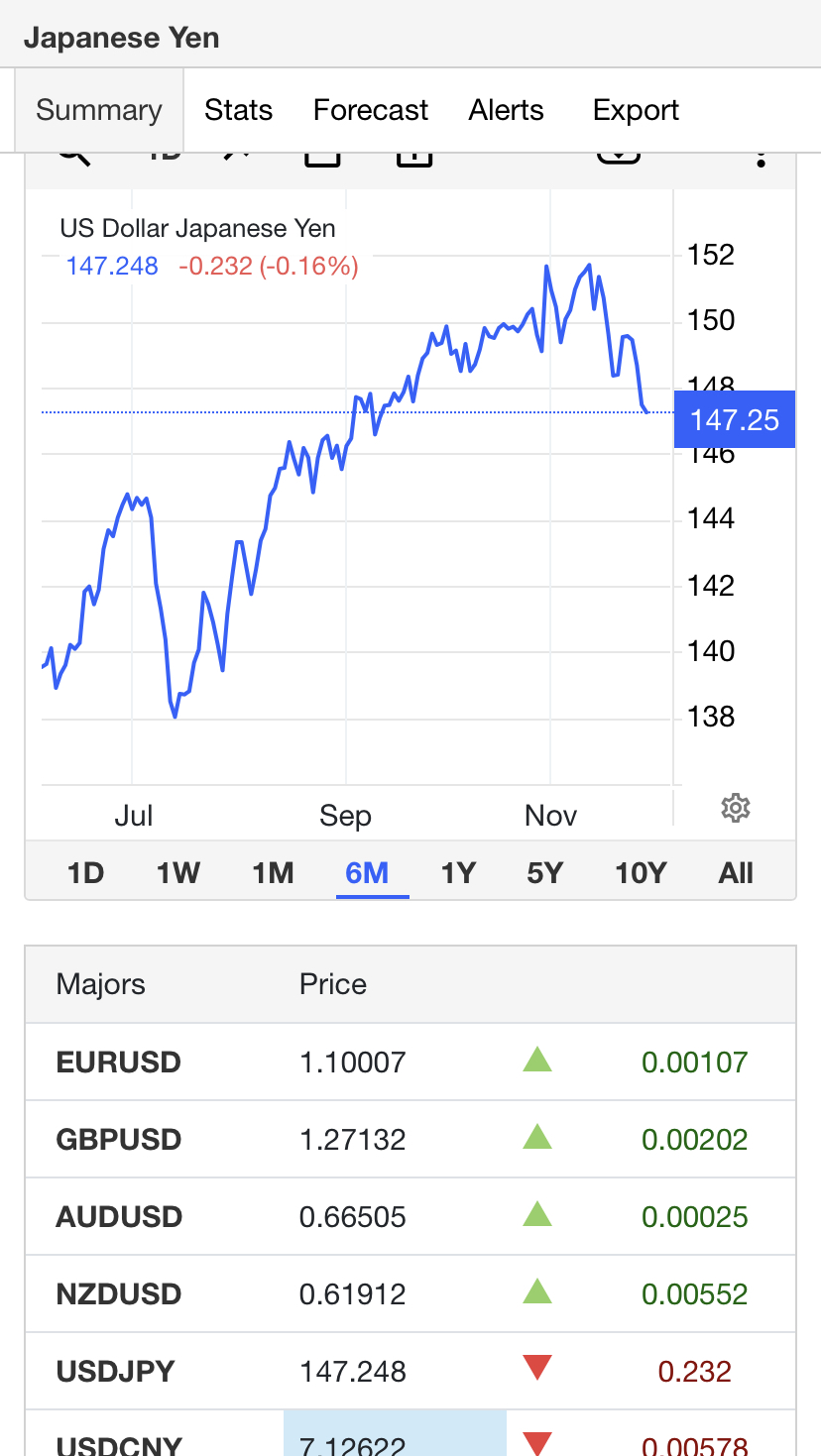Open the USDJPY row

tap(410, 1372)
